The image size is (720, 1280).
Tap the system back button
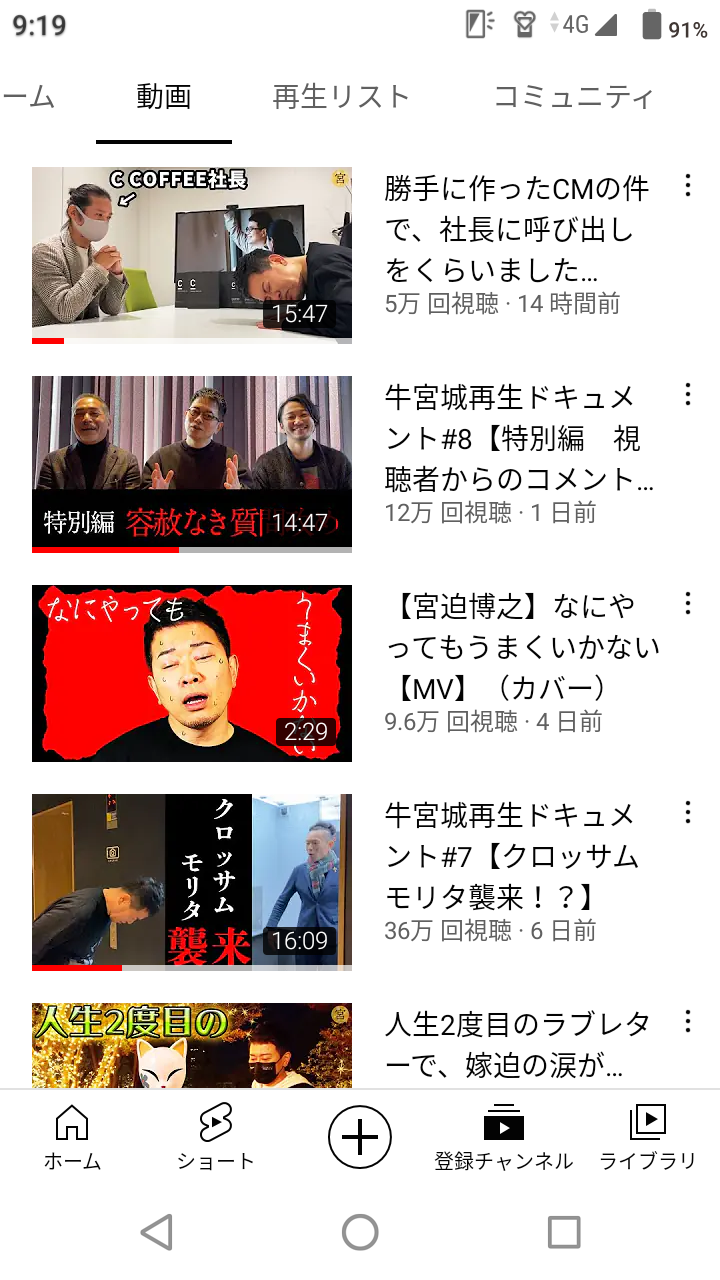157,1232
